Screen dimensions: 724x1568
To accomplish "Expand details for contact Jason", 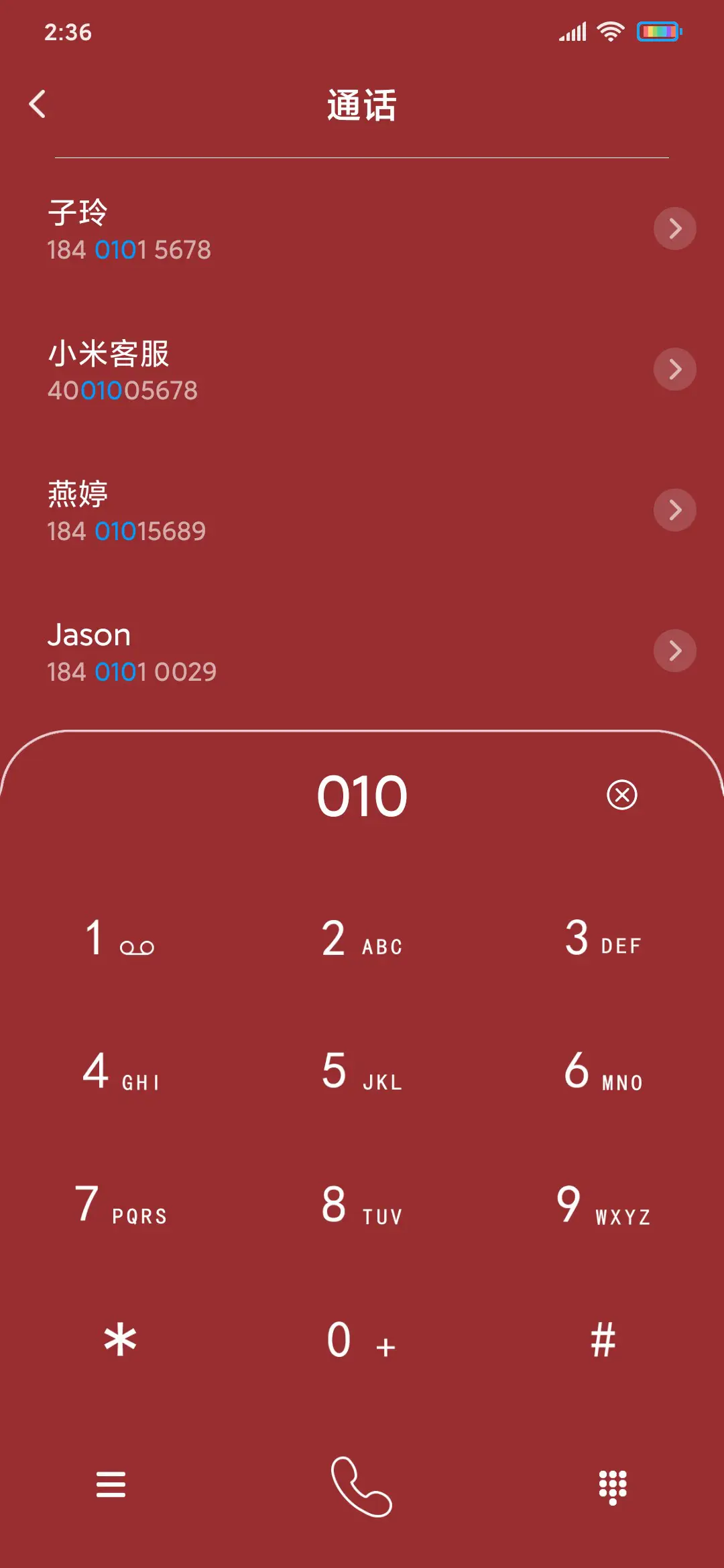I will tap(674, 650).
